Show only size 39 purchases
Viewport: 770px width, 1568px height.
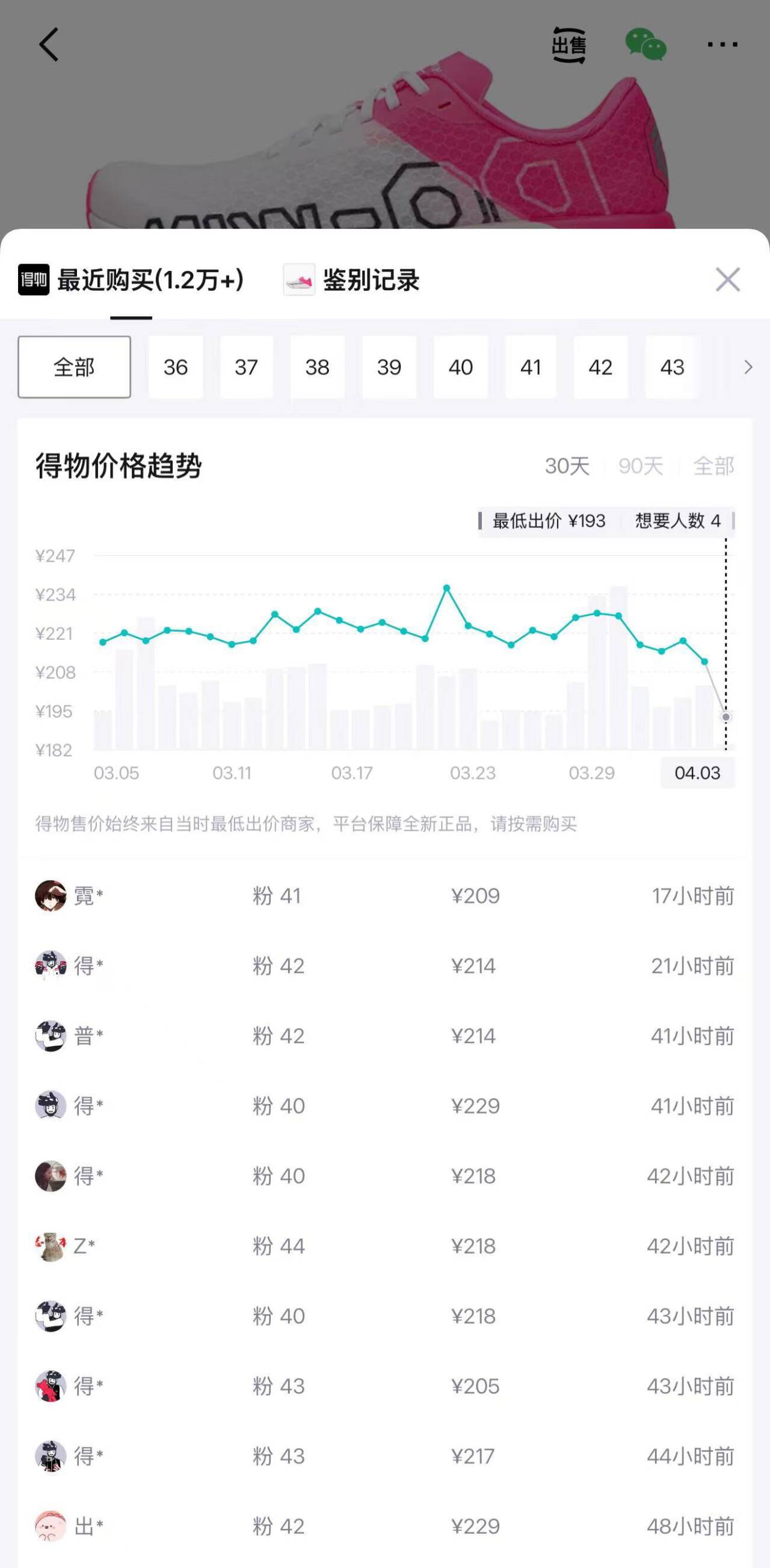(389, 367)
